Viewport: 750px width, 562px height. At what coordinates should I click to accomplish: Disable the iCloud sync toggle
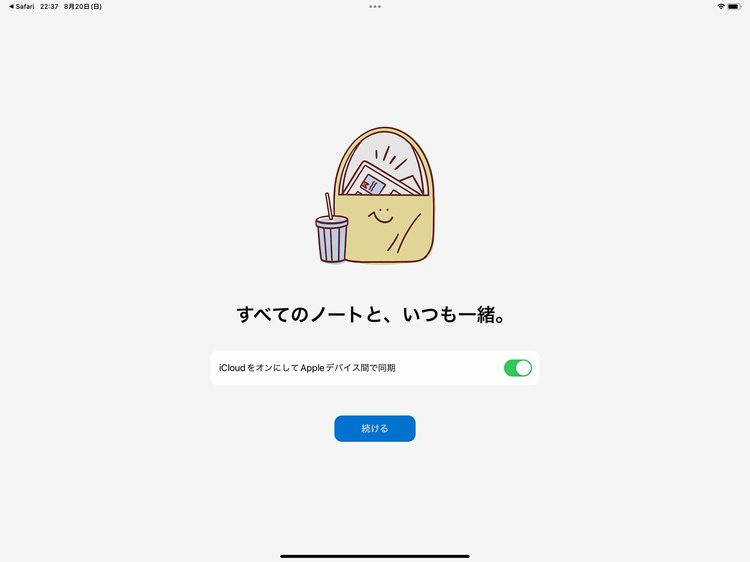(517, 368)
